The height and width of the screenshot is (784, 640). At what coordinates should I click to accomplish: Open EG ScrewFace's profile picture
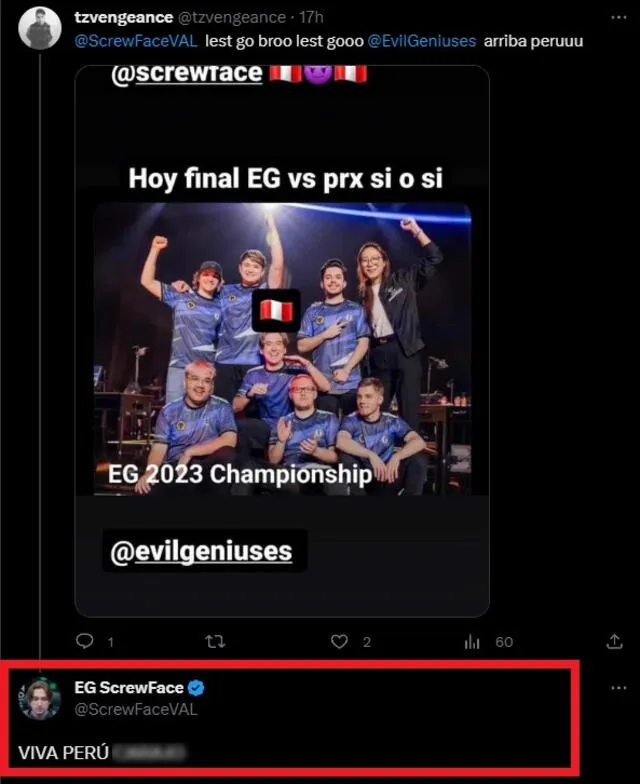(40, 699)
